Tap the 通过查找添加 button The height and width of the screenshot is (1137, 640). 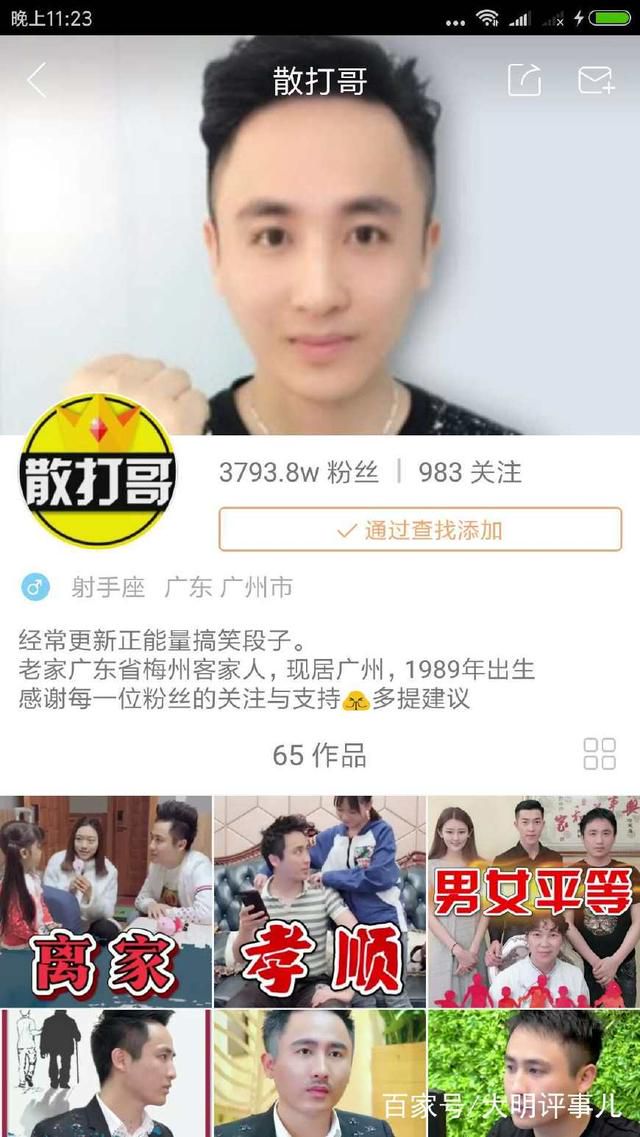pyautogui.click(x=420, y=530)
